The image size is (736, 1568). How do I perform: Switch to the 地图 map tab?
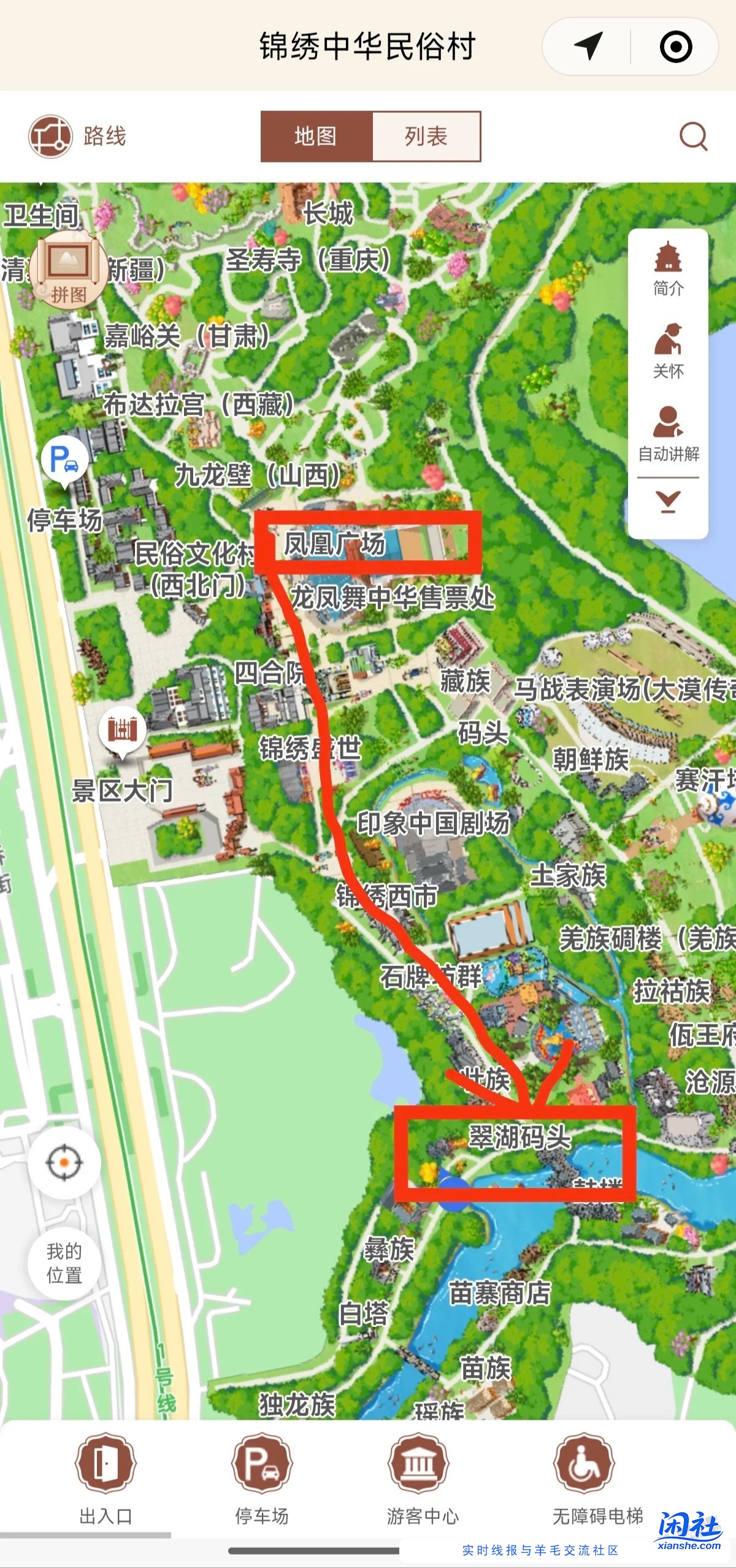316,136
